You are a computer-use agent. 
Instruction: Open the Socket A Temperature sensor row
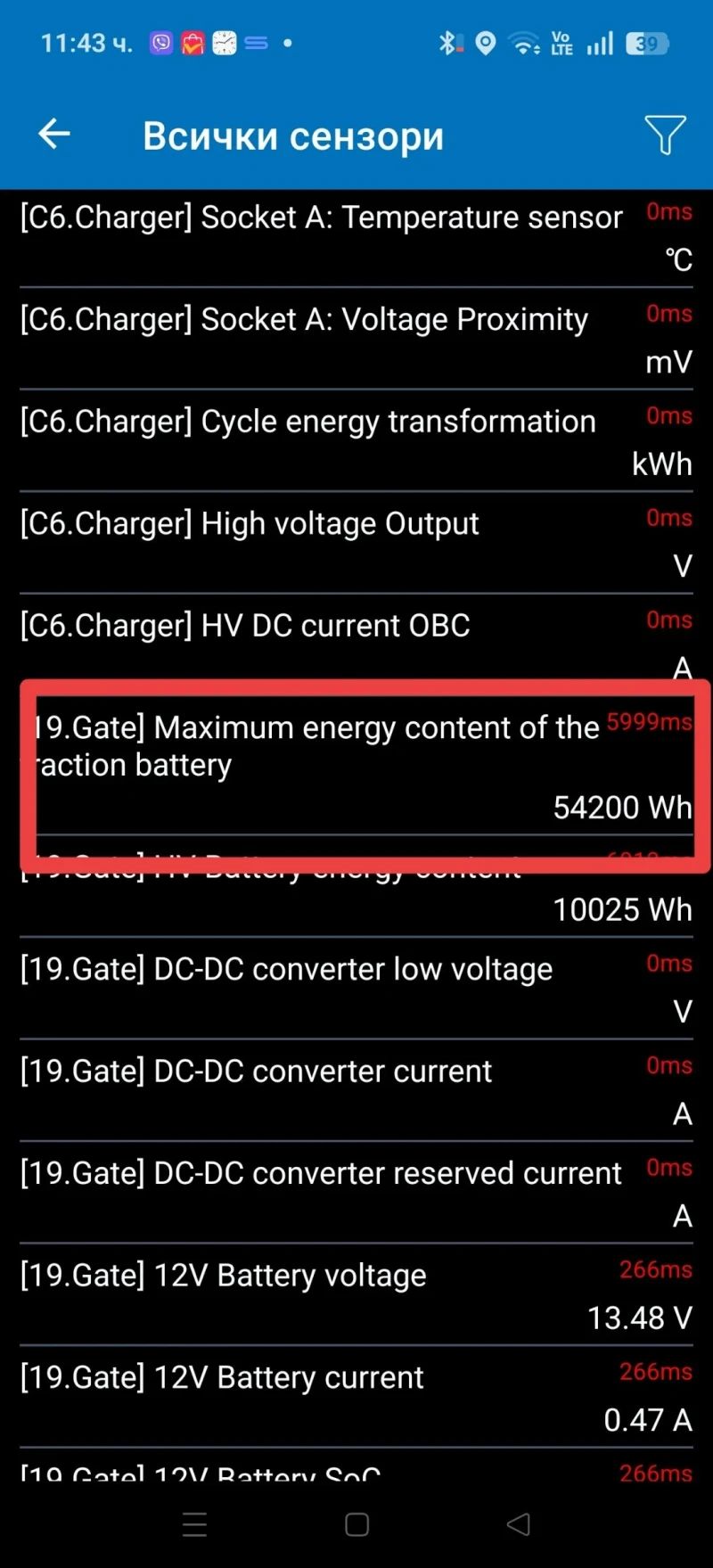click(x=356, y=236)
